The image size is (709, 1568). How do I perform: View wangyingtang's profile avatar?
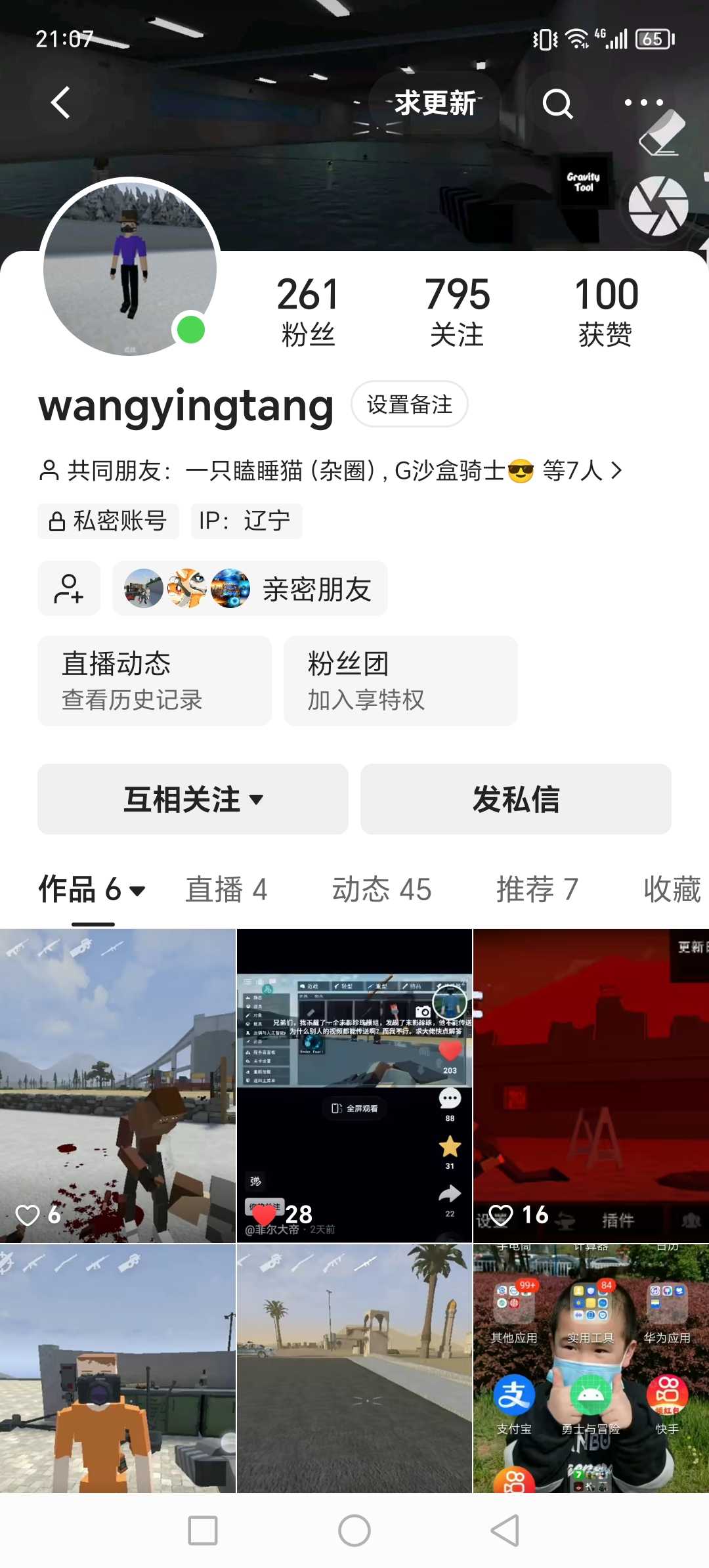(130, 268)
